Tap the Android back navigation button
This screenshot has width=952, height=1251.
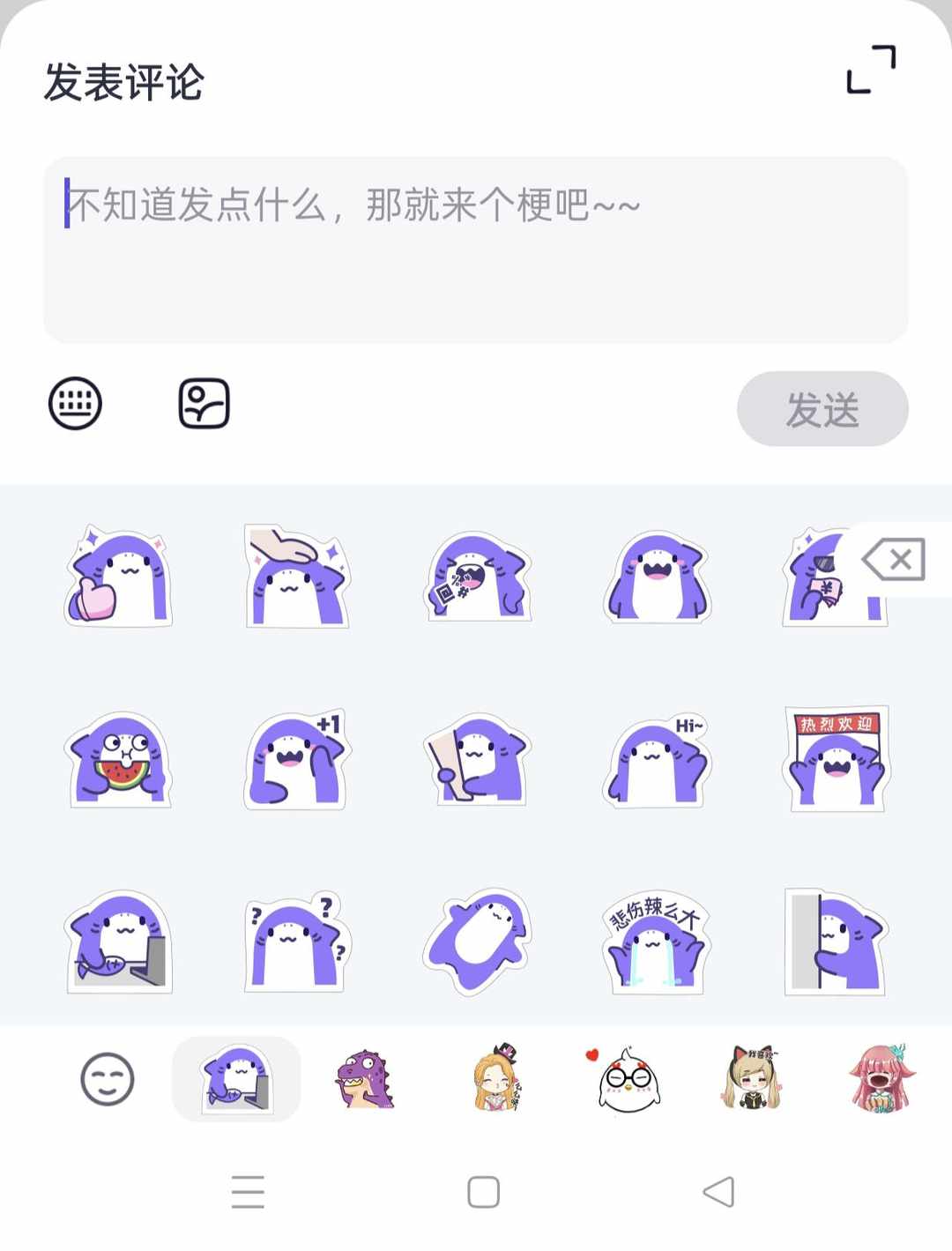click(x=719, y=1190)
